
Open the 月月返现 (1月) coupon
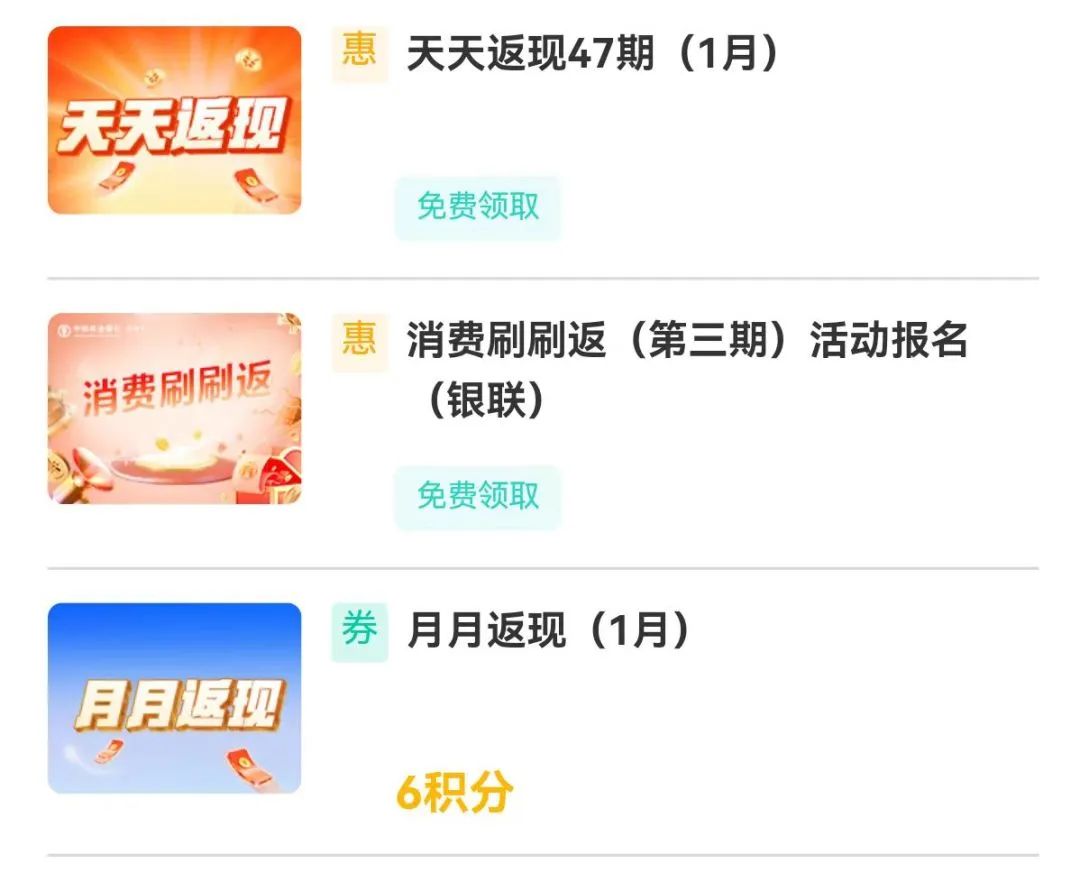click(548, 632)
